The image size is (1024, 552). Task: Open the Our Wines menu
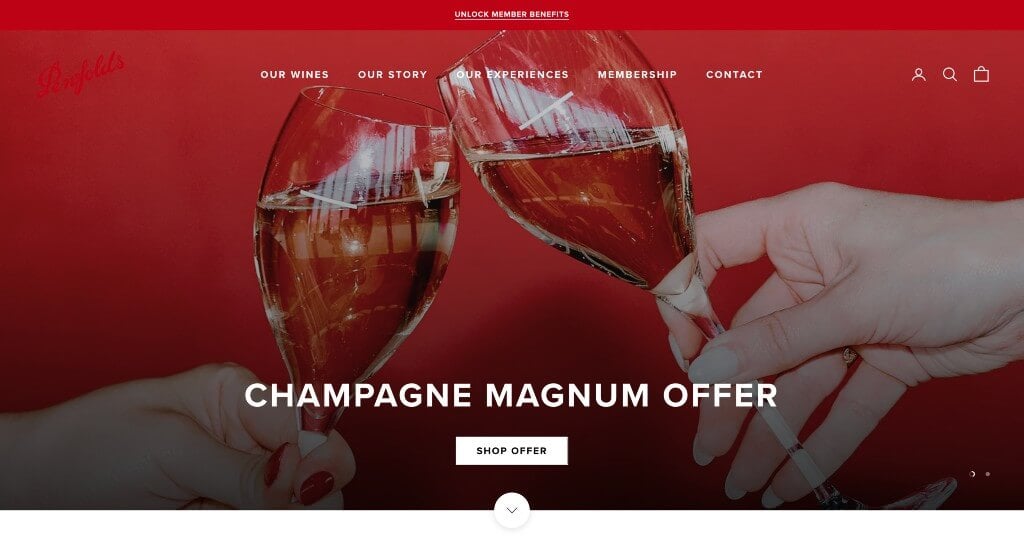(294, 75)
